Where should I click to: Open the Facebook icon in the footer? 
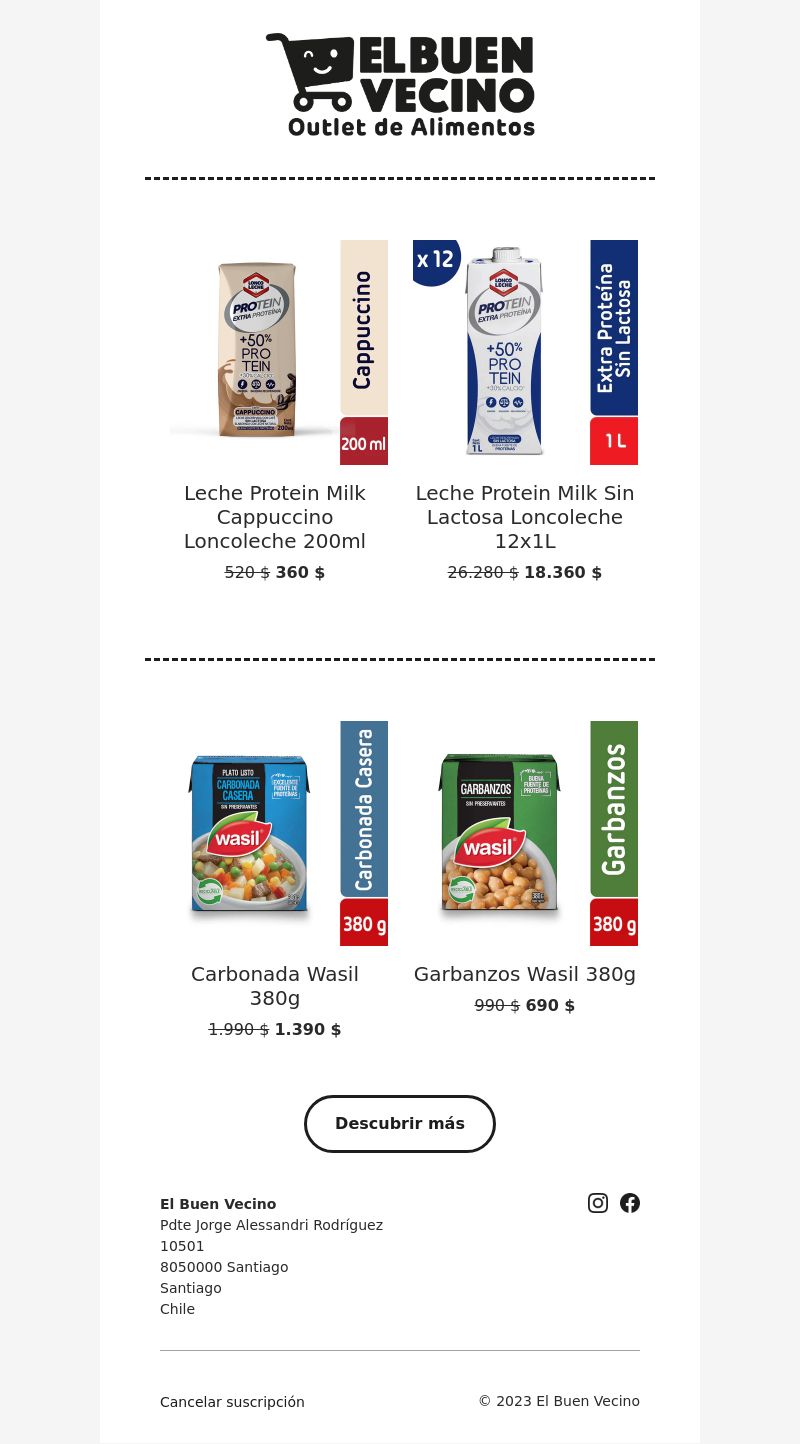(x=630, y=1203)
